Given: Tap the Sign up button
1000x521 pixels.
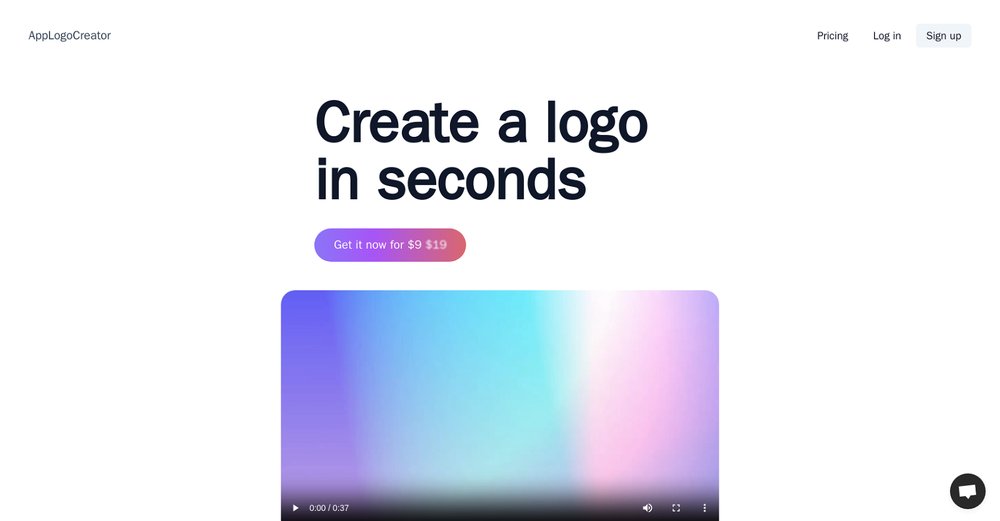Looking at the screenshot, I should coord(943,36).
